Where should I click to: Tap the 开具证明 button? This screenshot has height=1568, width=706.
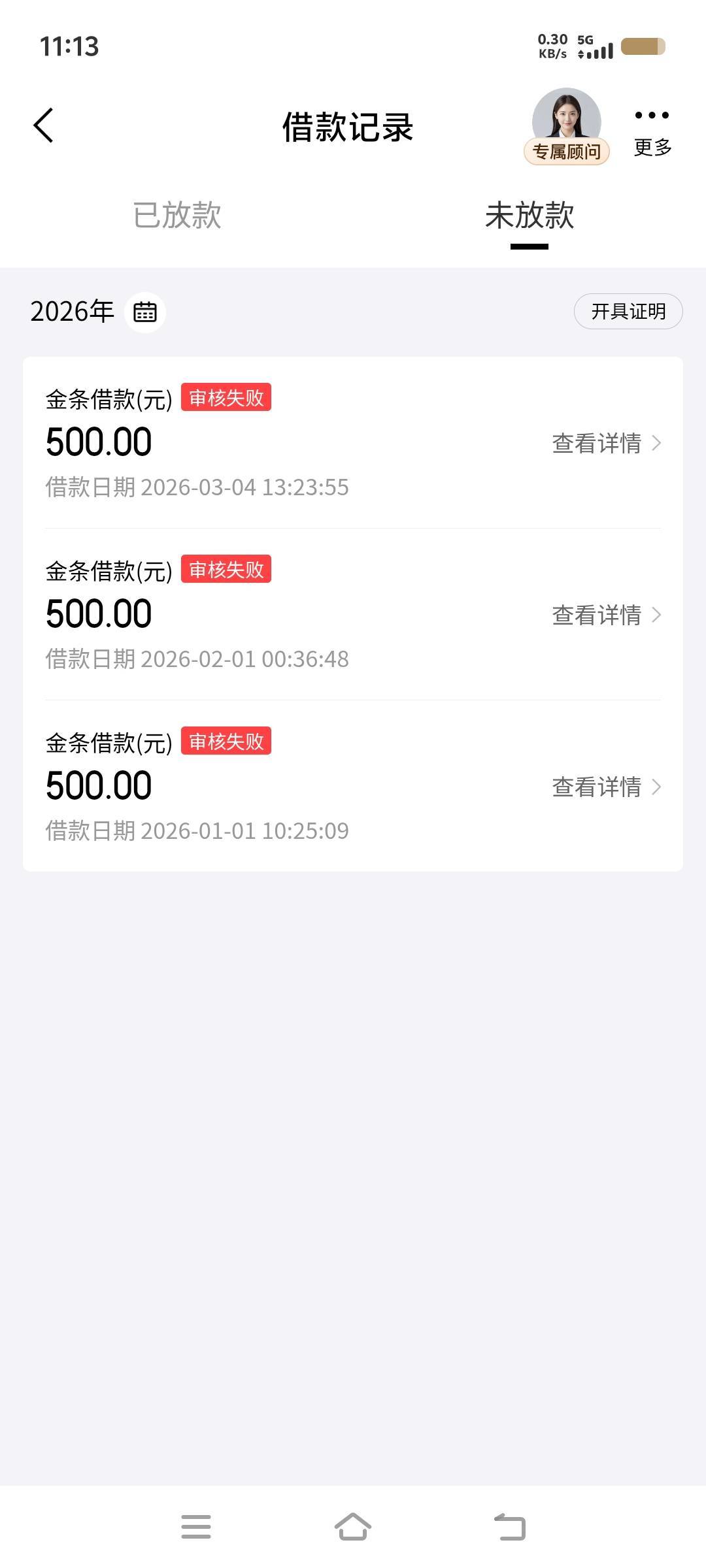pos(628,312)
